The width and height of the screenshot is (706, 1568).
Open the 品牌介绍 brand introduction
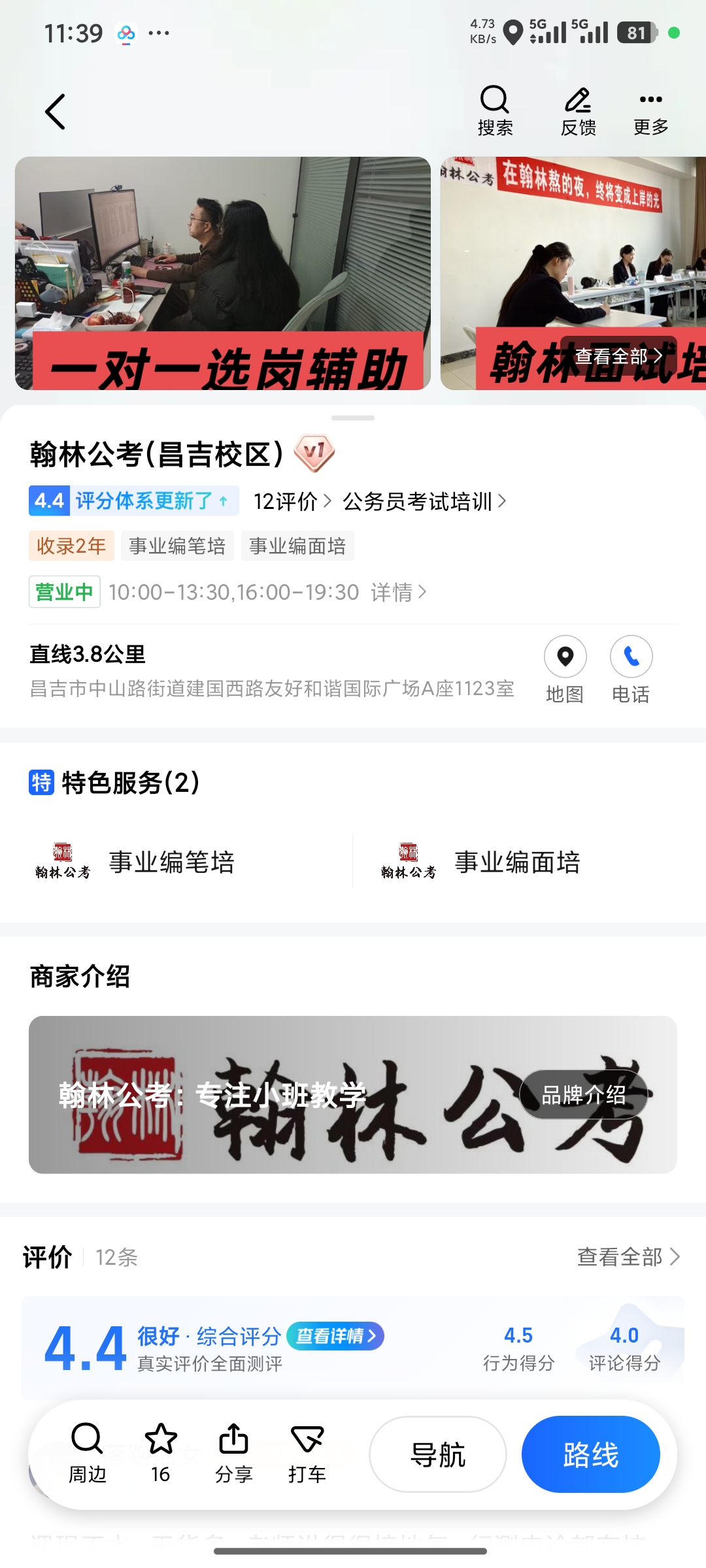[x=584, y=1094]
